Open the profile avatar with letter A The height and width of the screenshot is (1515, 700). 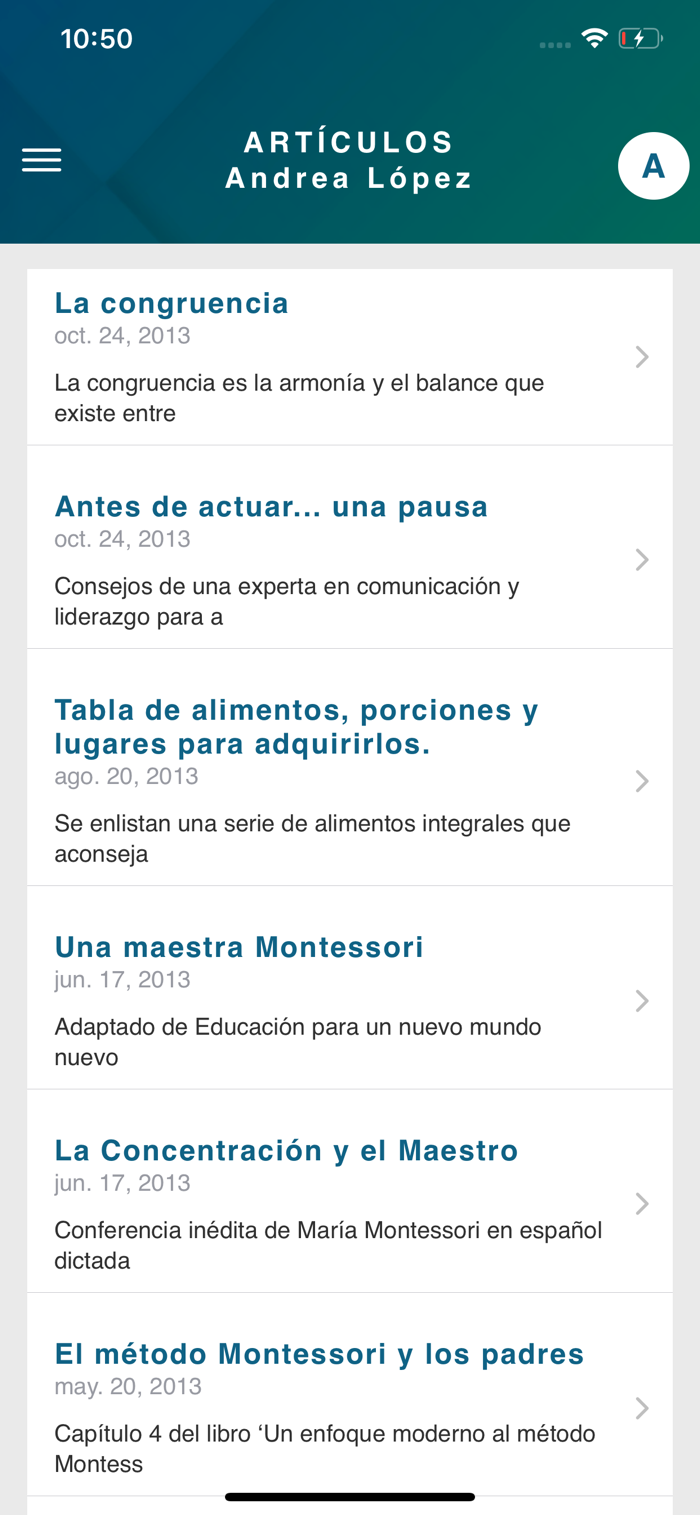653,165
